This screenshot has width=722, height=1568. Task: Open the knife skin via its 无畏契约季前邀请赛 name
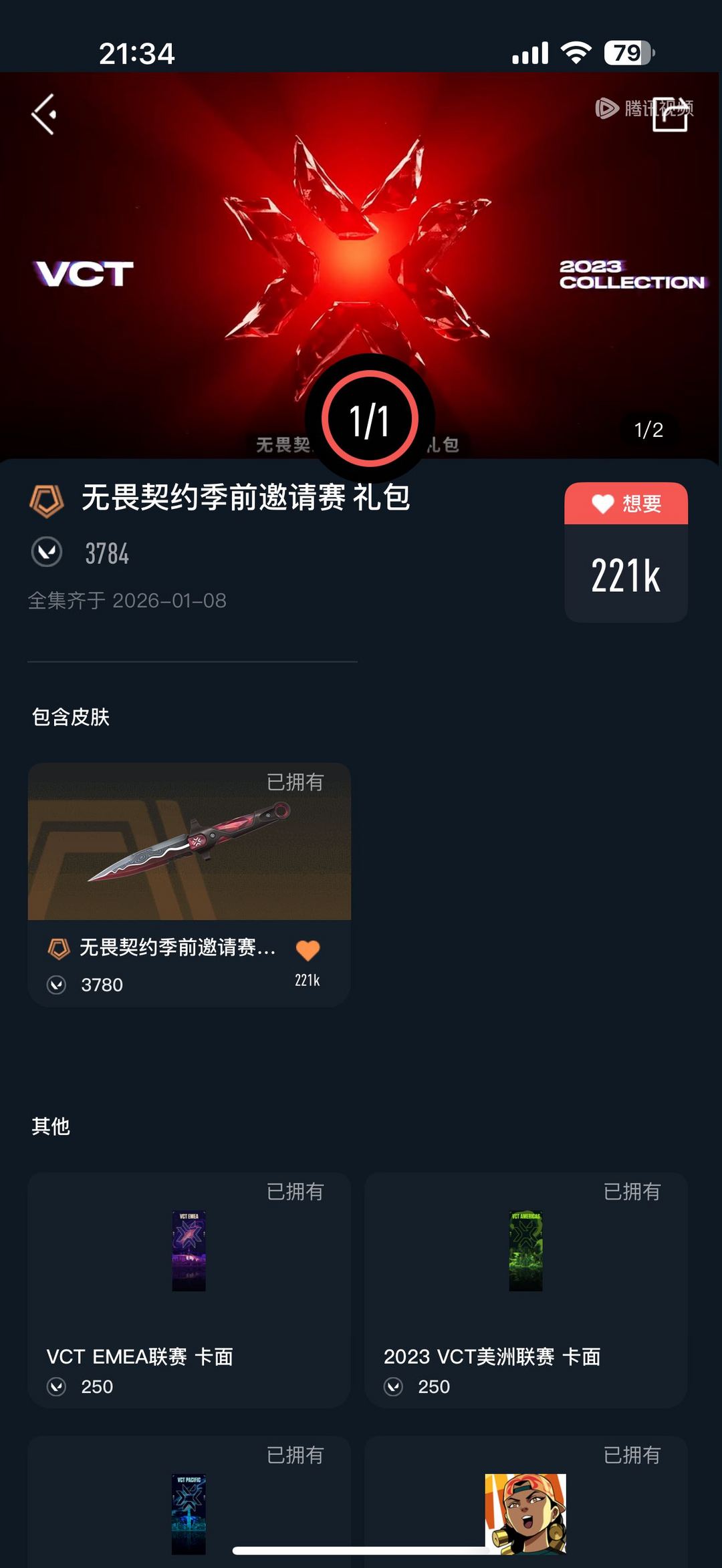[180, 948]
